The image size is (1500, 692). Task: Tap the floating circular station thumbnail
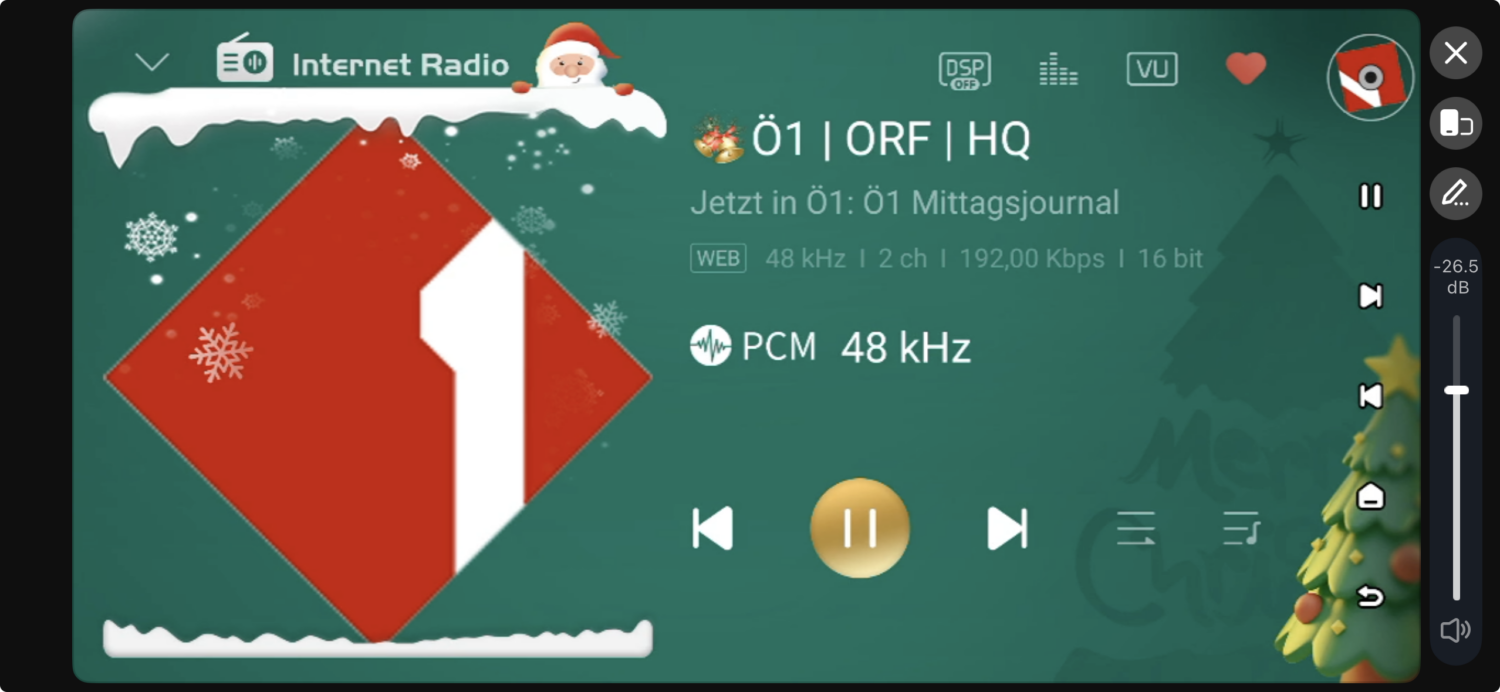click(x=1369, y=77)
